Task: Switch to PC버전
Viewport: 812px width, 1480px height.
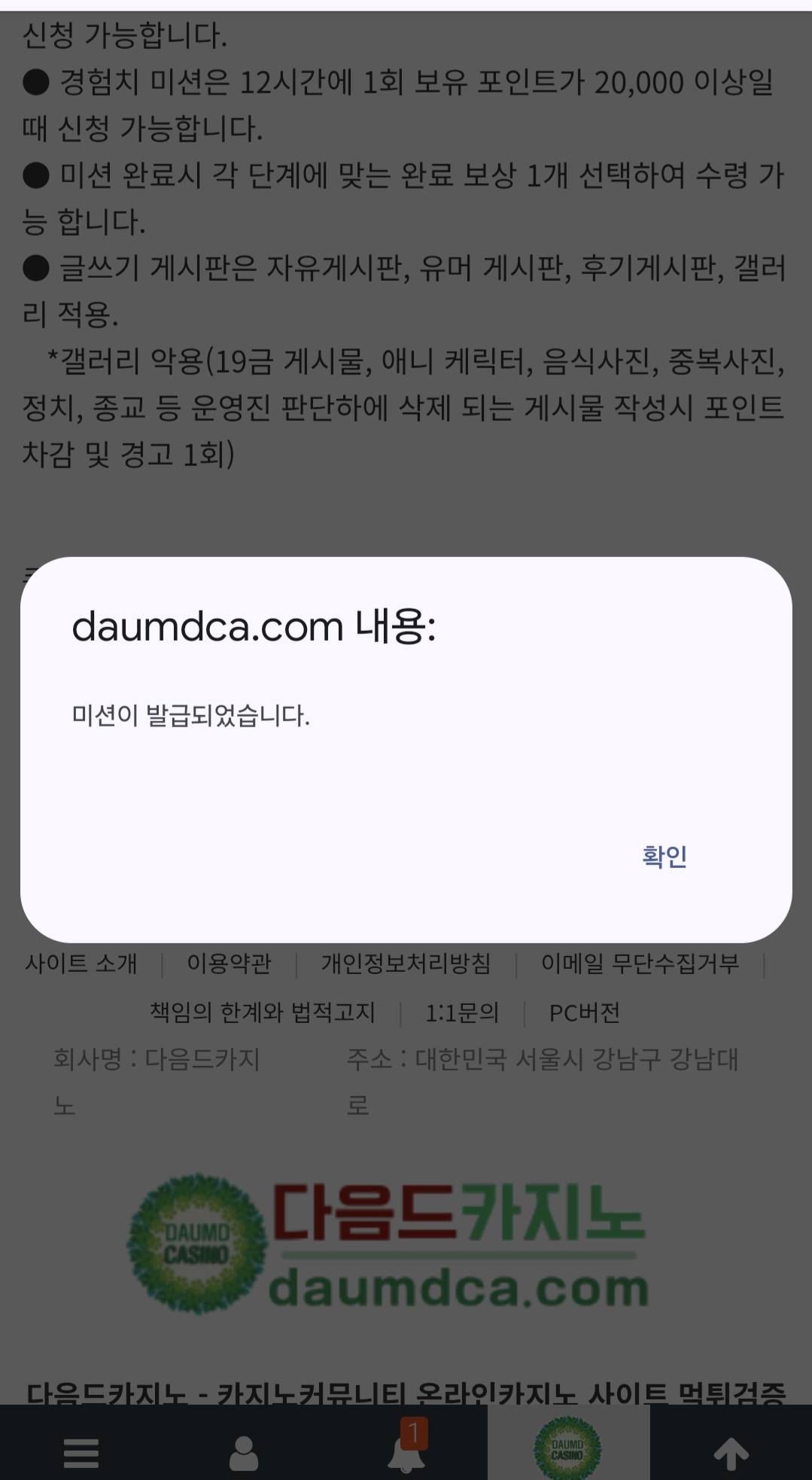Action: point(585,1013)
